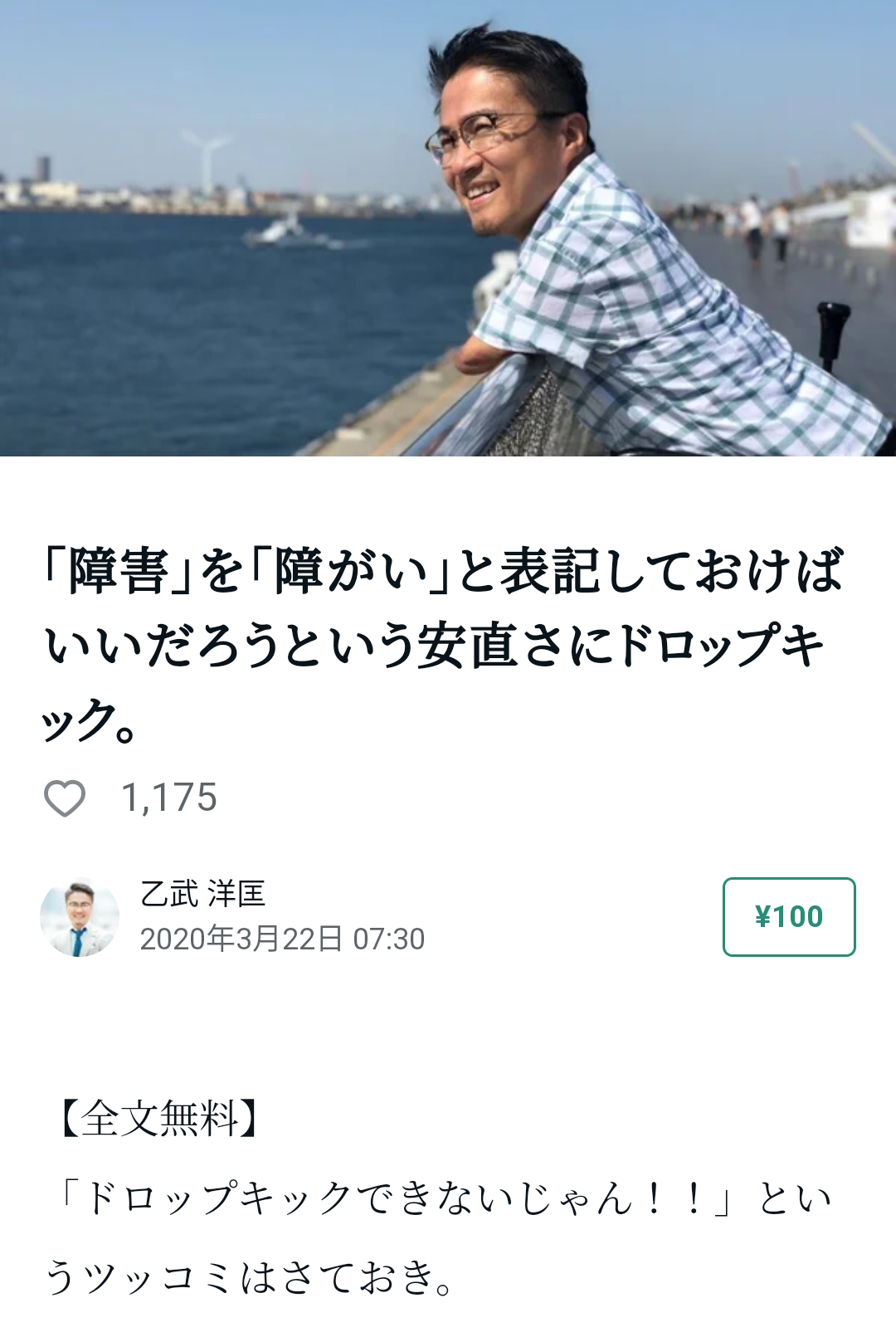Open the author's profile picture
The image size is (896, 1332).
[x=80, y=917]
